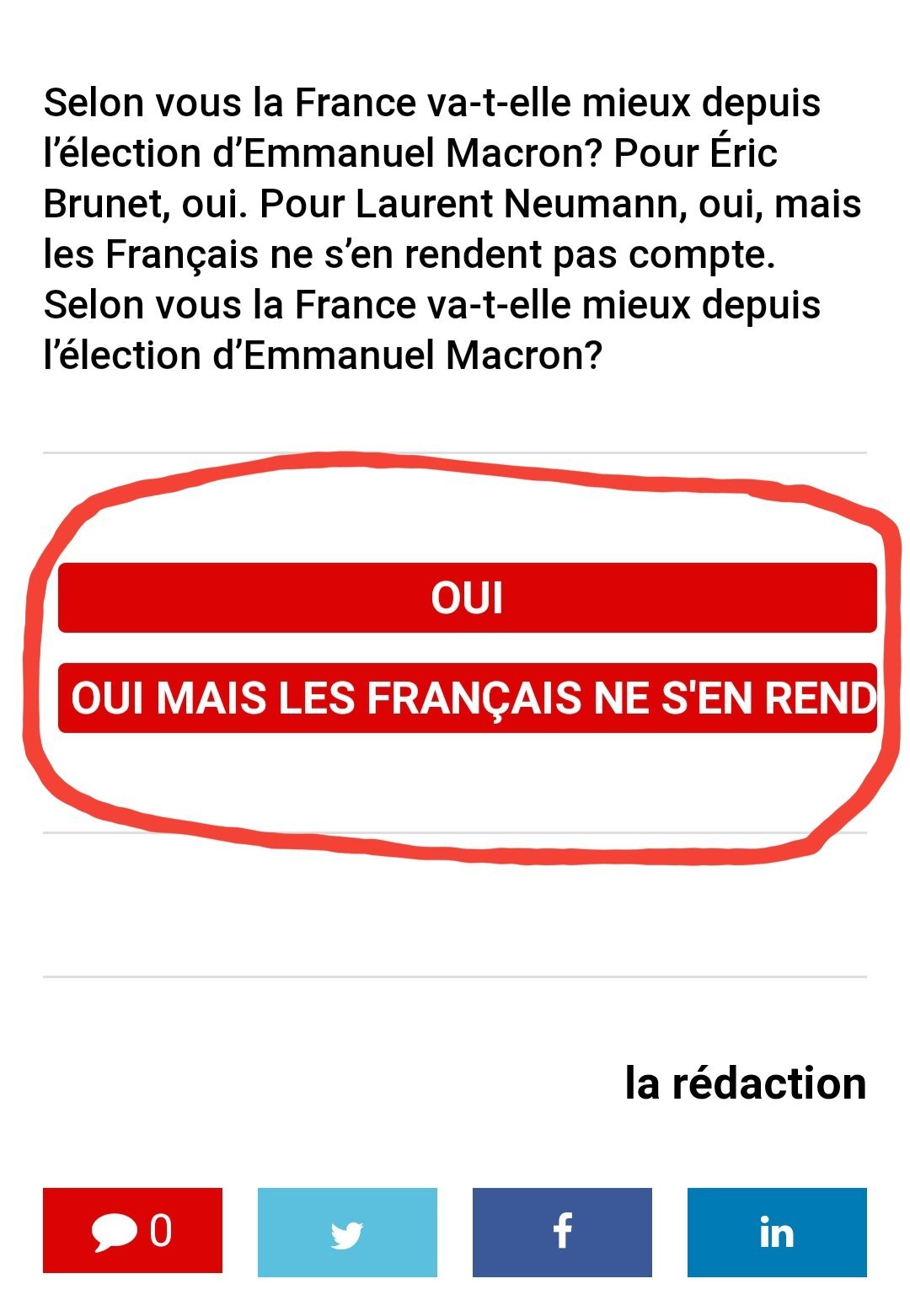
Task: Share this article on LinkedIn
Action: coord(777,1231)
